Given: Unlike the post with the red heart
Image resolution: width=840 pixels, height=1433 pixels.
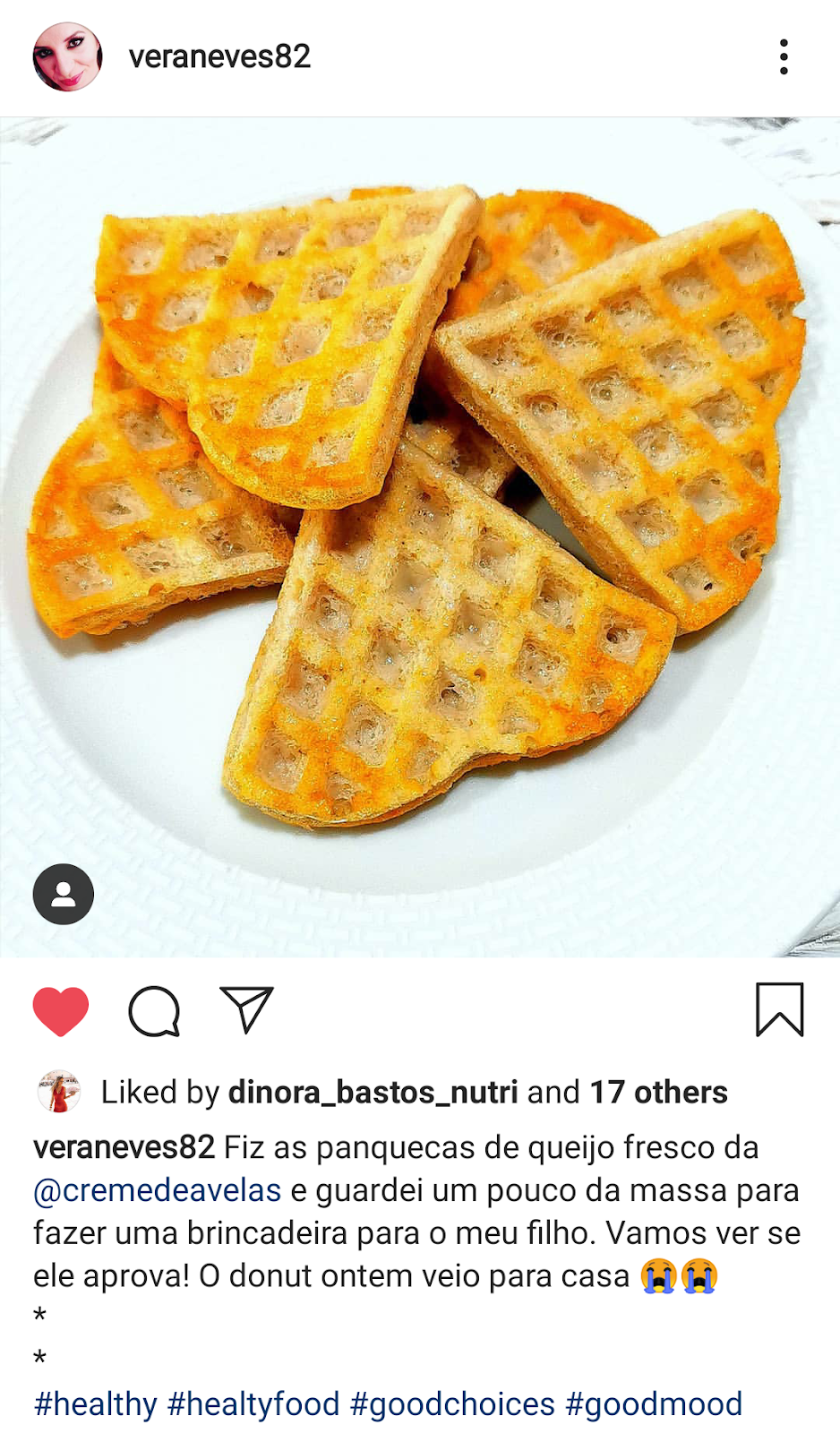Looking at the screenshot, I should 61,1011.
